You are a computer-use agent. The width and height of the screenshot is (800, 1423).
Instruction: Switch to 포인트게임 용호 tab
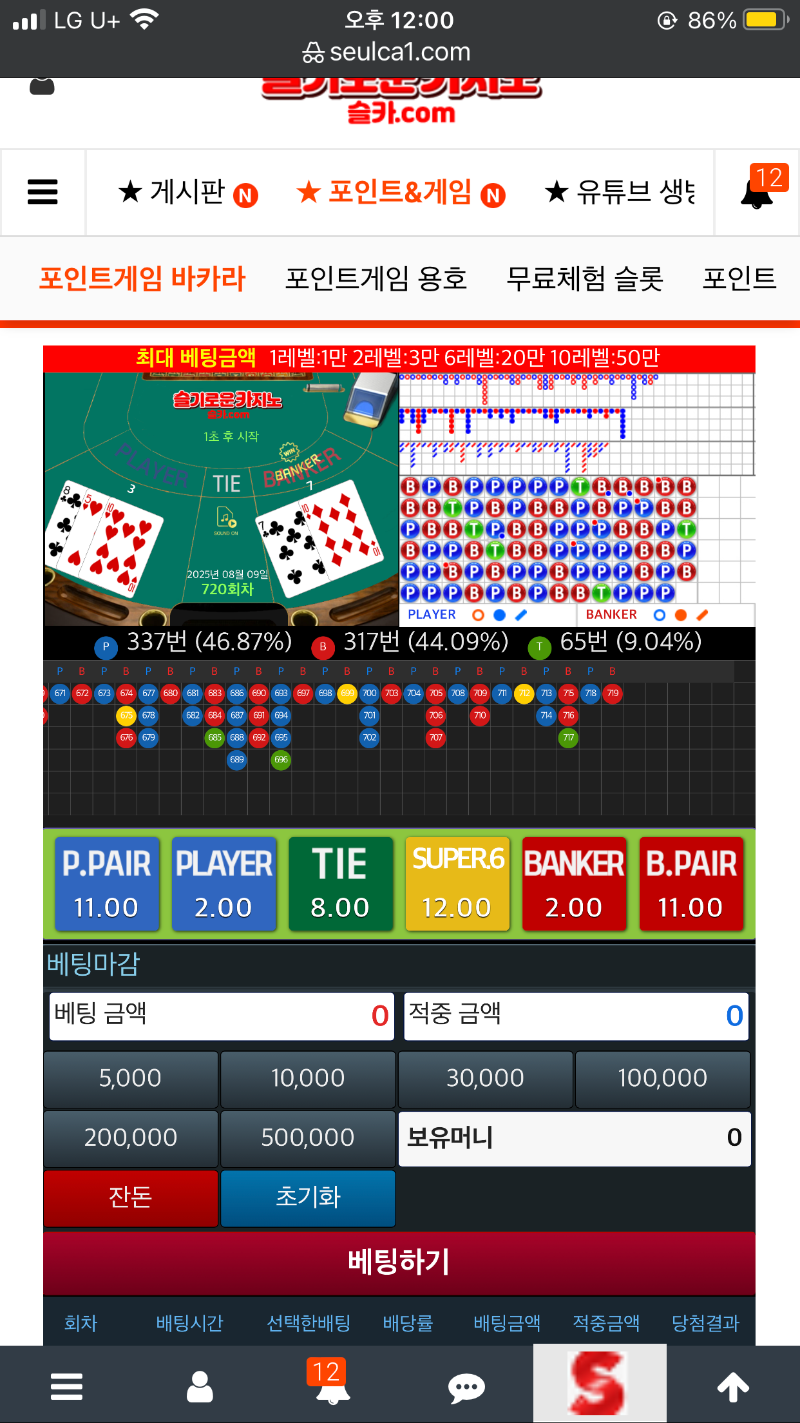(x=376, y=278)
